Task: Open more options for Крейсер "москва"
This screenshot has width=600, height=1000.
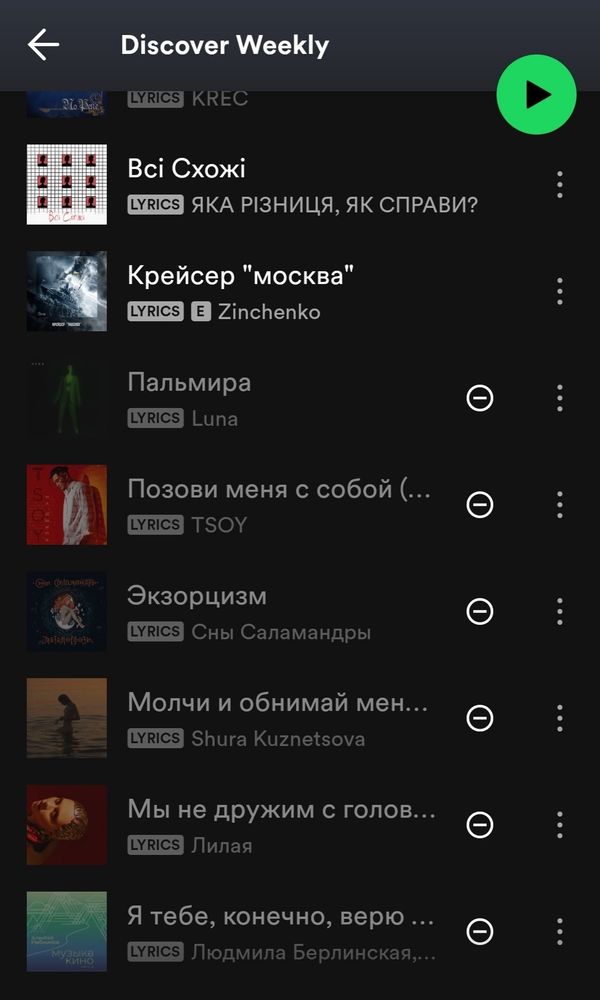Action: (x=559, y=291)
